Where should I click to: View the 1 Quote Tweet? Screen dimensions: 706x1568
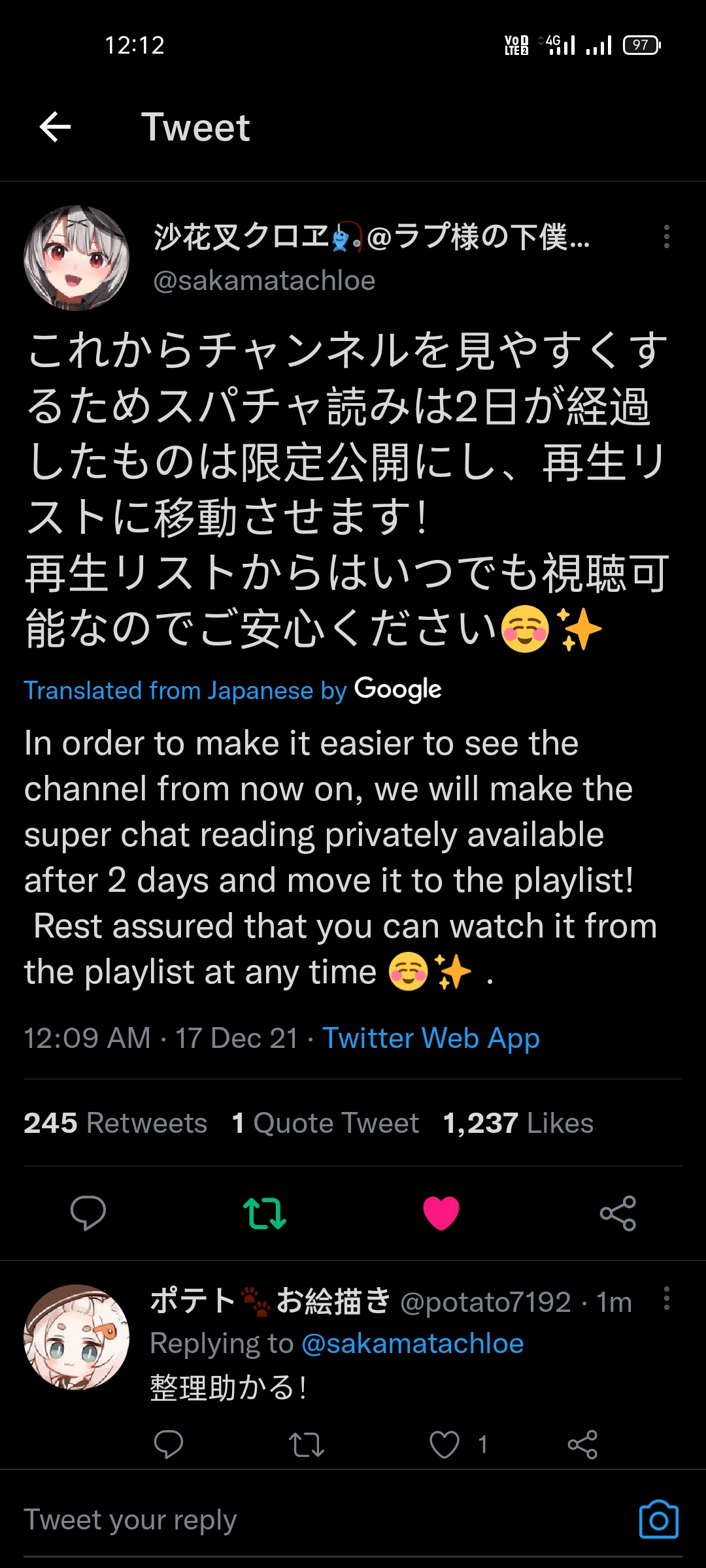(x=326, y=1123)
